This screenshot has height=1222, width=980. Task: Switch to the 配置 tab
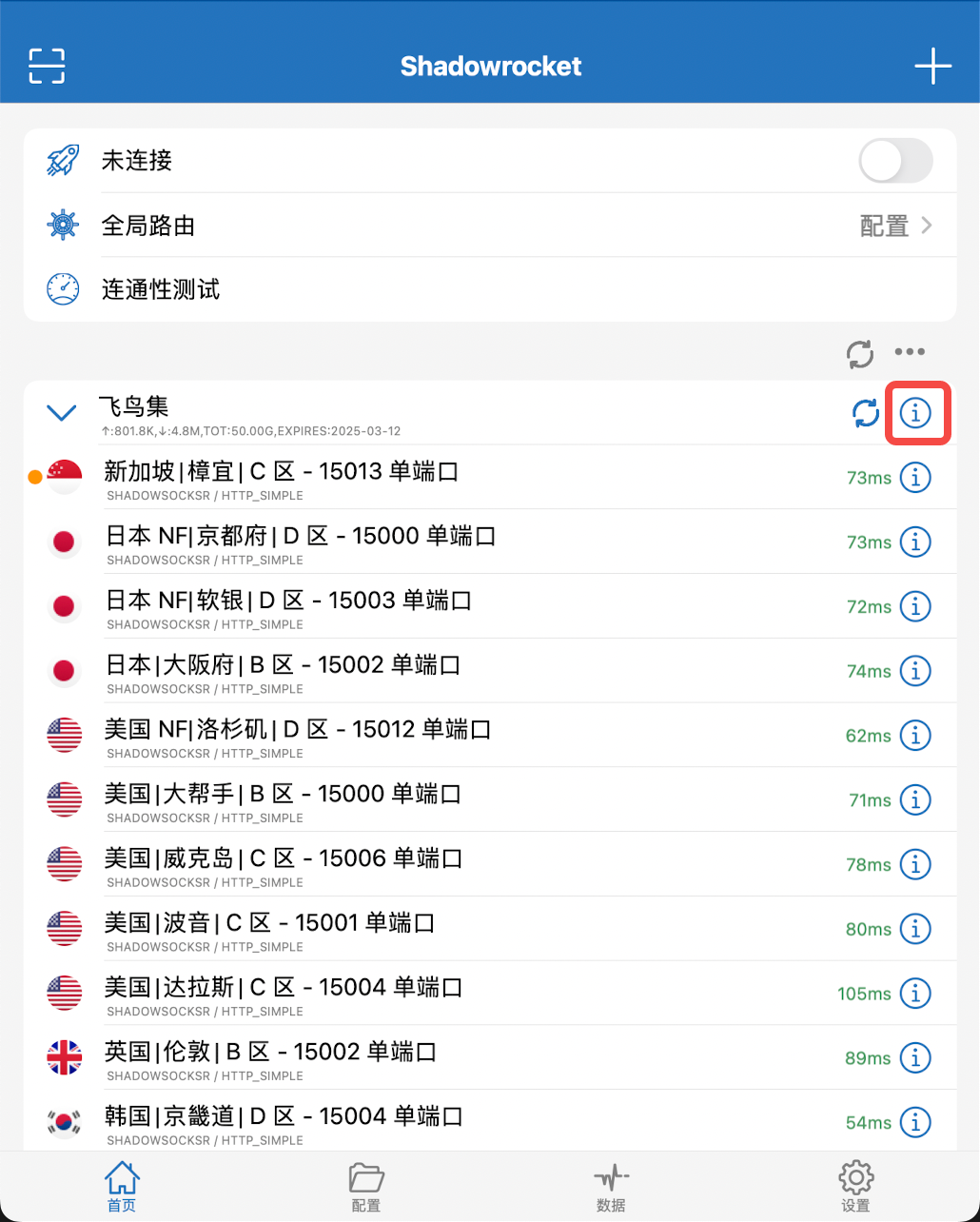point(366,1187)
